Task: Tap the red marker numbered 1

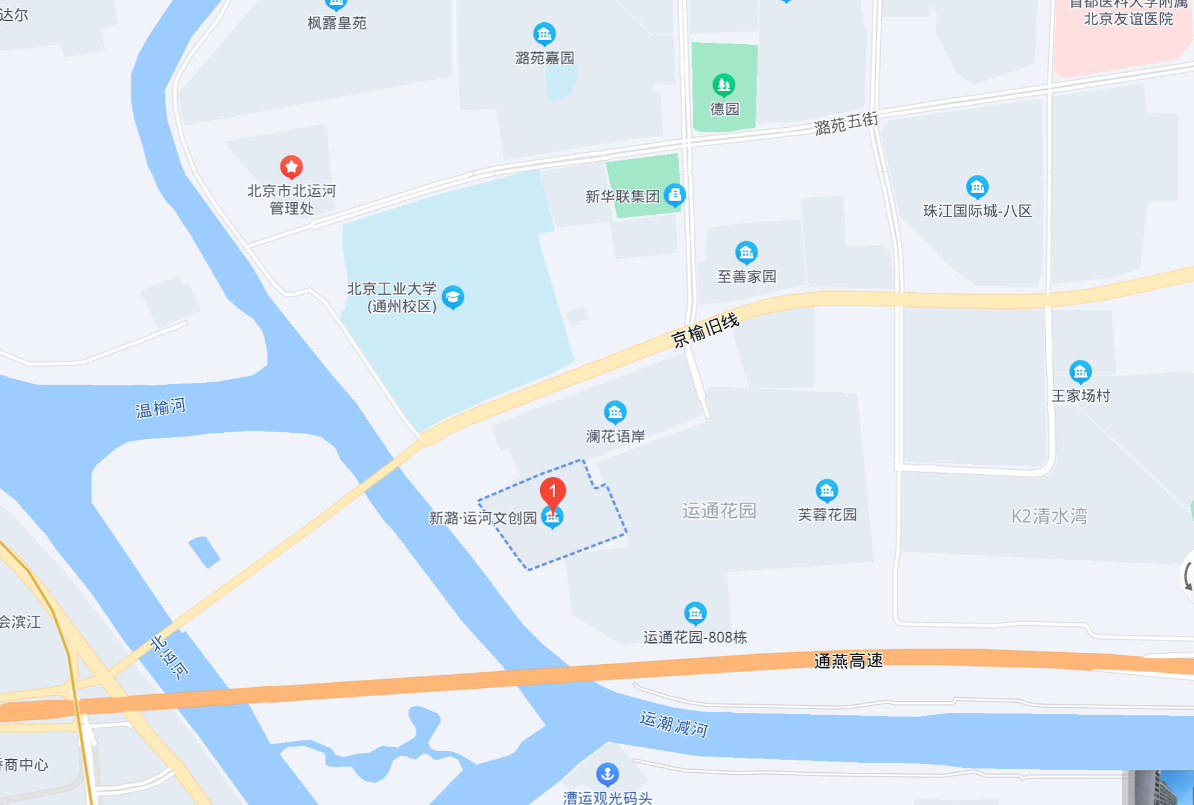Action: 553,492
